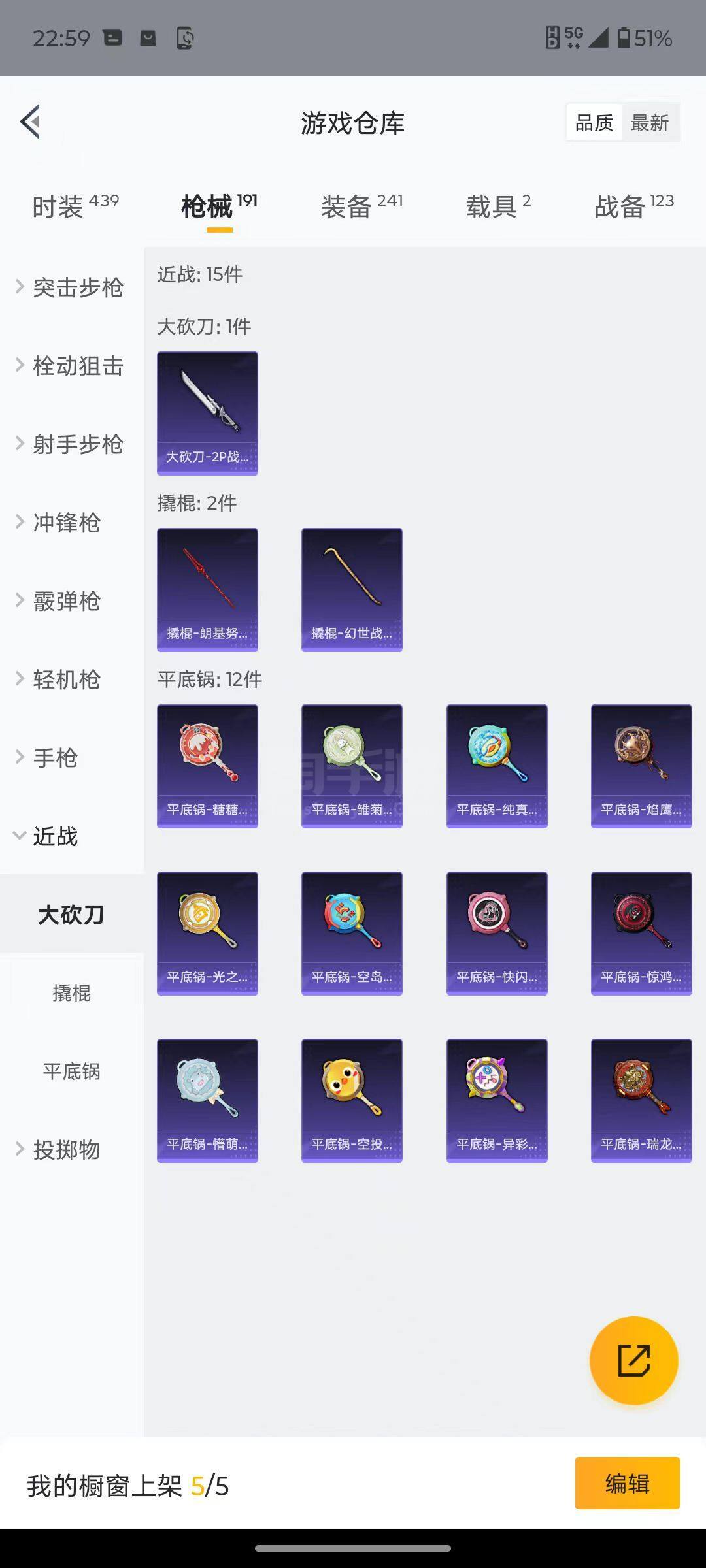Switch to the 装备 tab
The height and width of the screenshot is (1568, 706).
point(361,206)
